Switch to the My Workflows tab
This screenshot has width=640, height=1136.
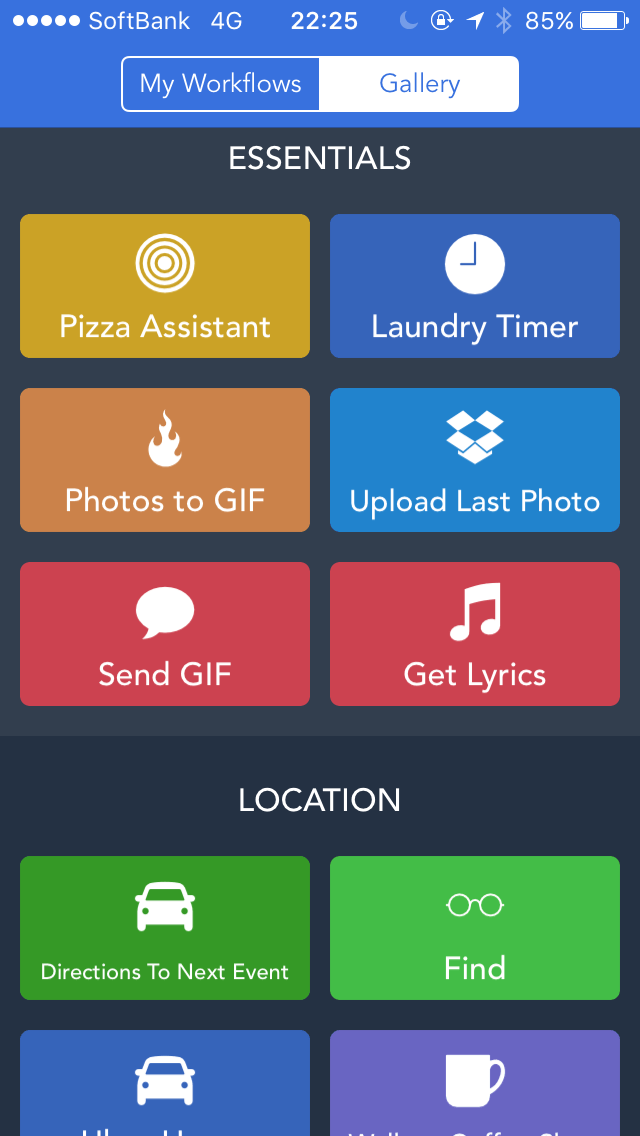point(221,84)
